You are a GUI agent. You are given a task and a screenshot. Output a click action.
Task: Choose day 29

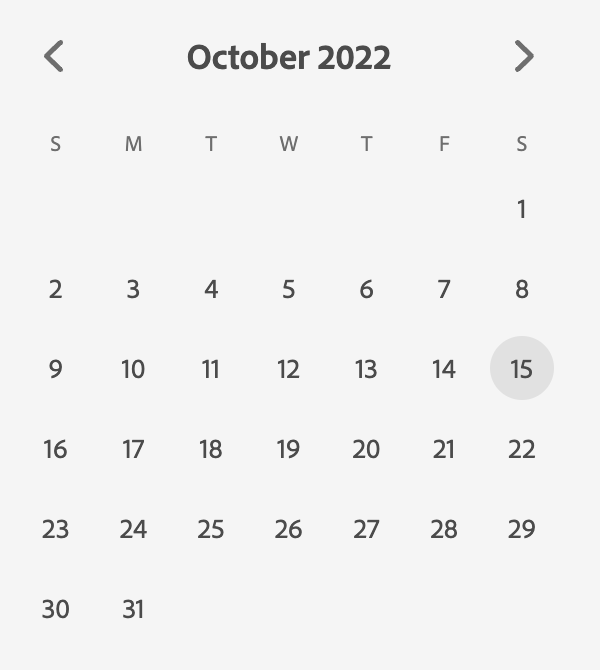(x=521, y=529)
